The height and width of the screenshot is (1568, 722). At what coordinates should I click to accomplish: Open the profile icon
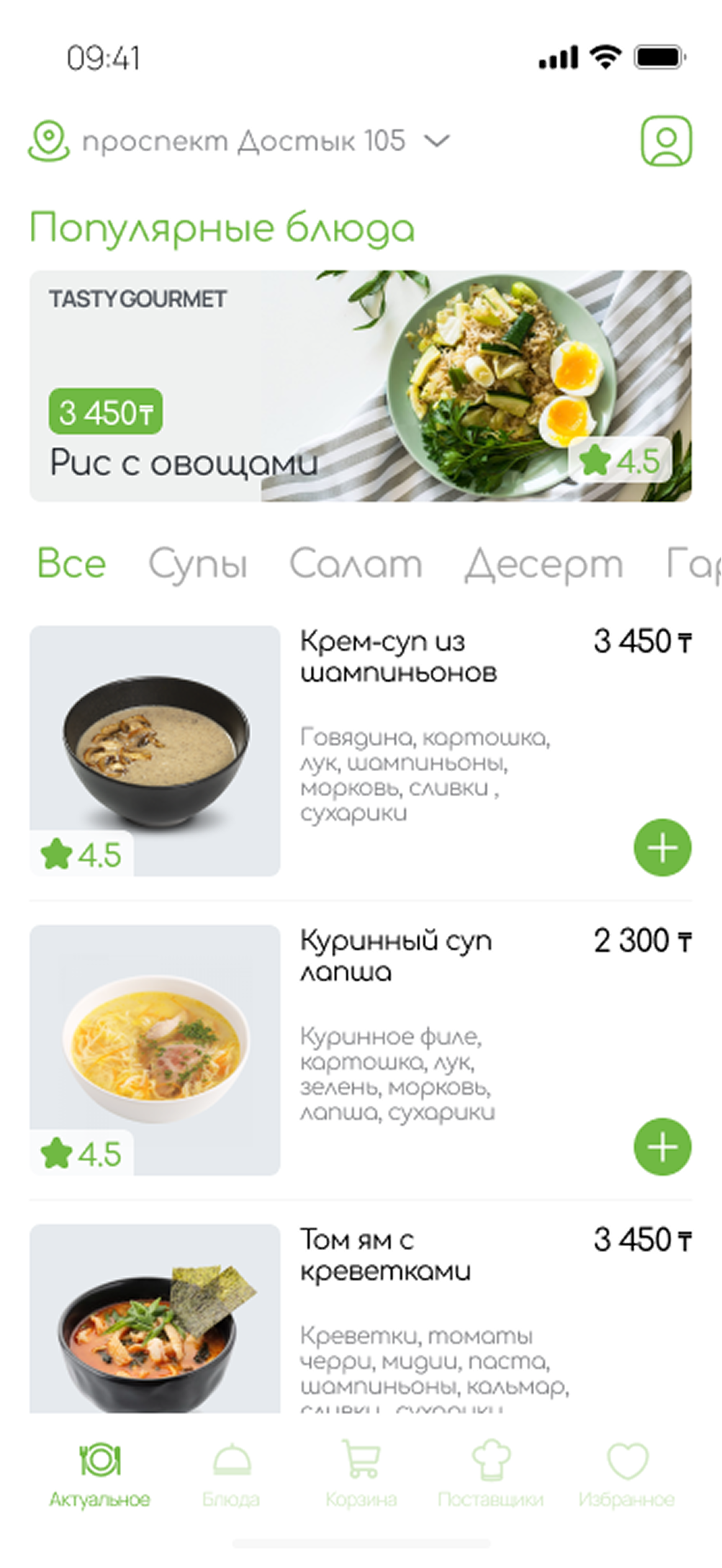(666, 140)
